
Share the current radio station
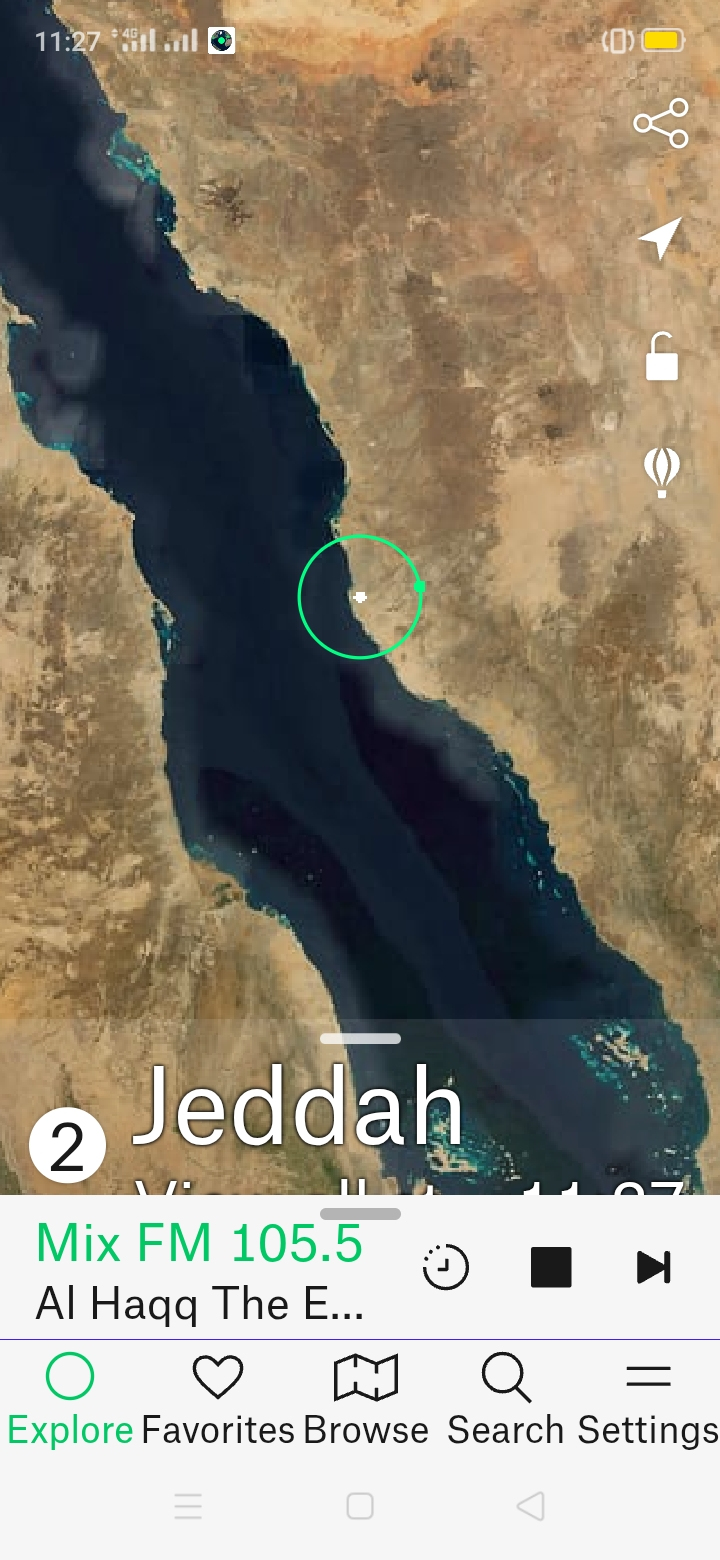tap(661, 124)
